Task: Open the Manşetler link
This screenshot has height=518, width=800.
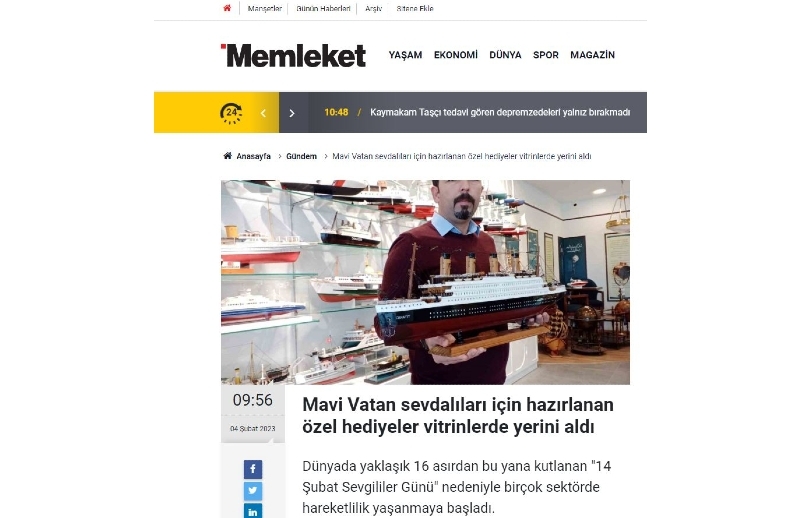Action: click(264, 8)
